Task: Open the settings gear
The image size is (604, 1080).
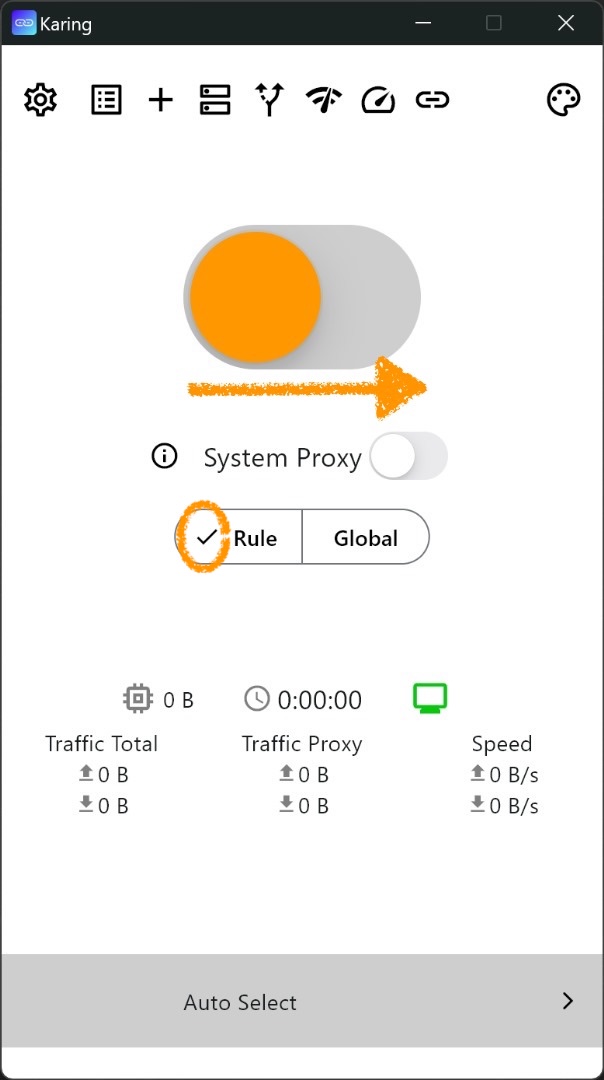Action: click(x=41, y=100)
